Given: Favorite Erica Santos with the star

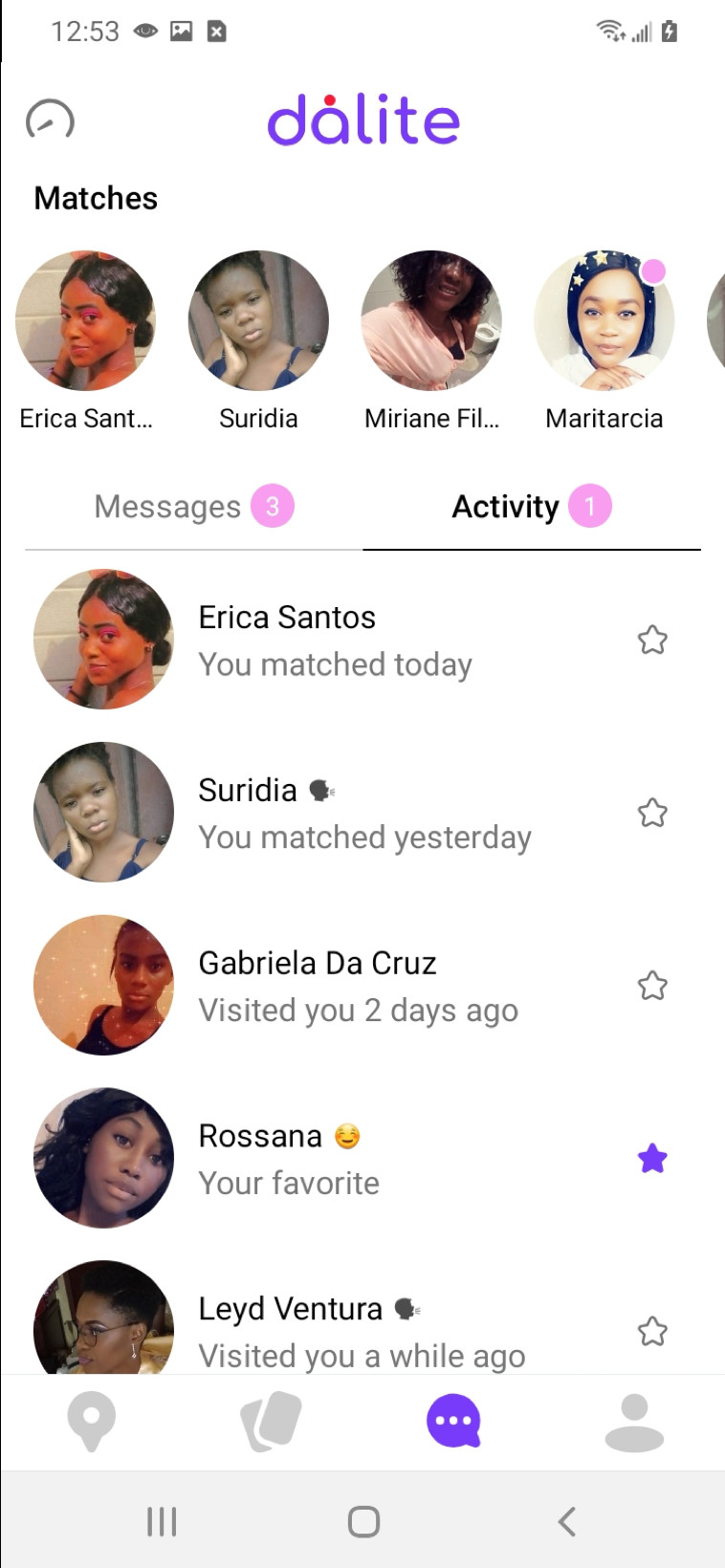Looking at the screenshot, I should pyautogui.click(x=652, y=640).
